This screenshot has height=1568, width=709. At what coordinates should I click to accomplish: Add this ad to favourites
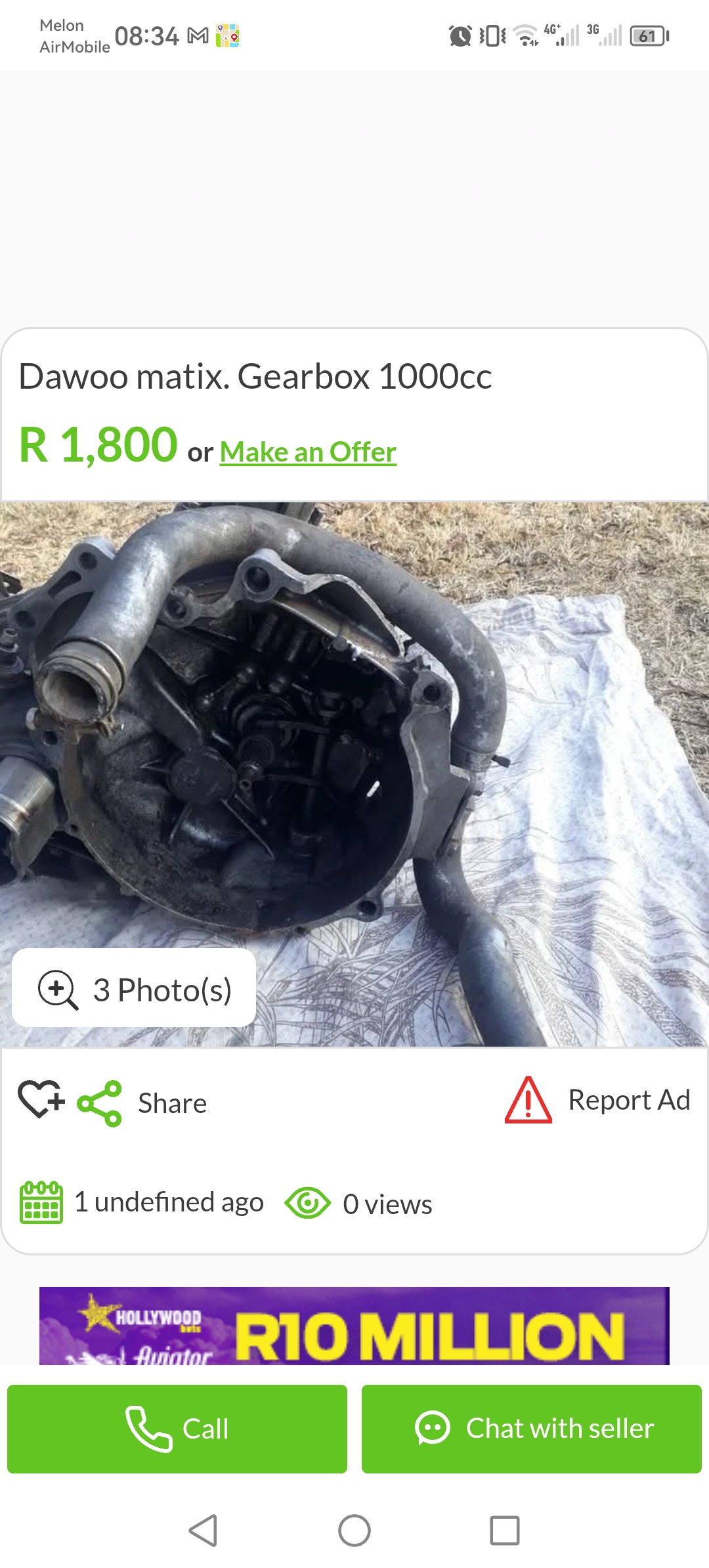pyautogui.click(x=41, y=1100)
